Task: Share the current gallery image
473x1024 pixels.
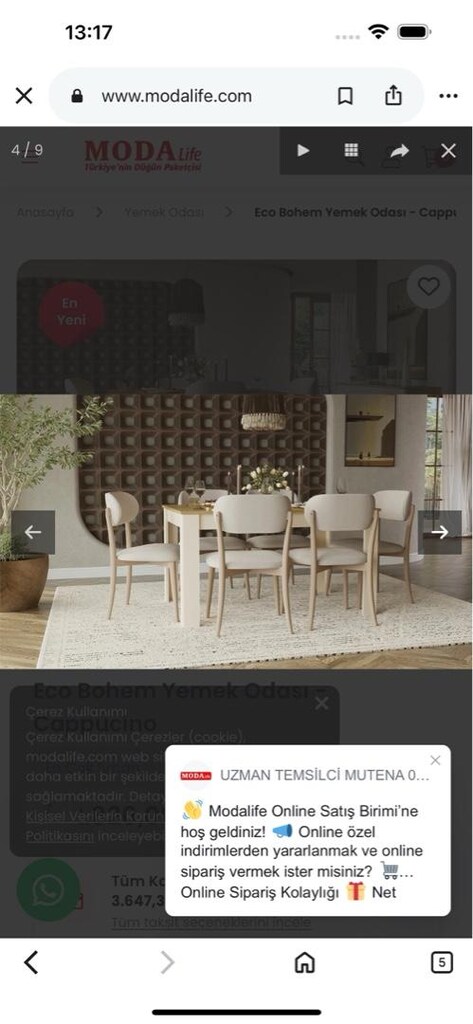Action: tap(399, 151)
